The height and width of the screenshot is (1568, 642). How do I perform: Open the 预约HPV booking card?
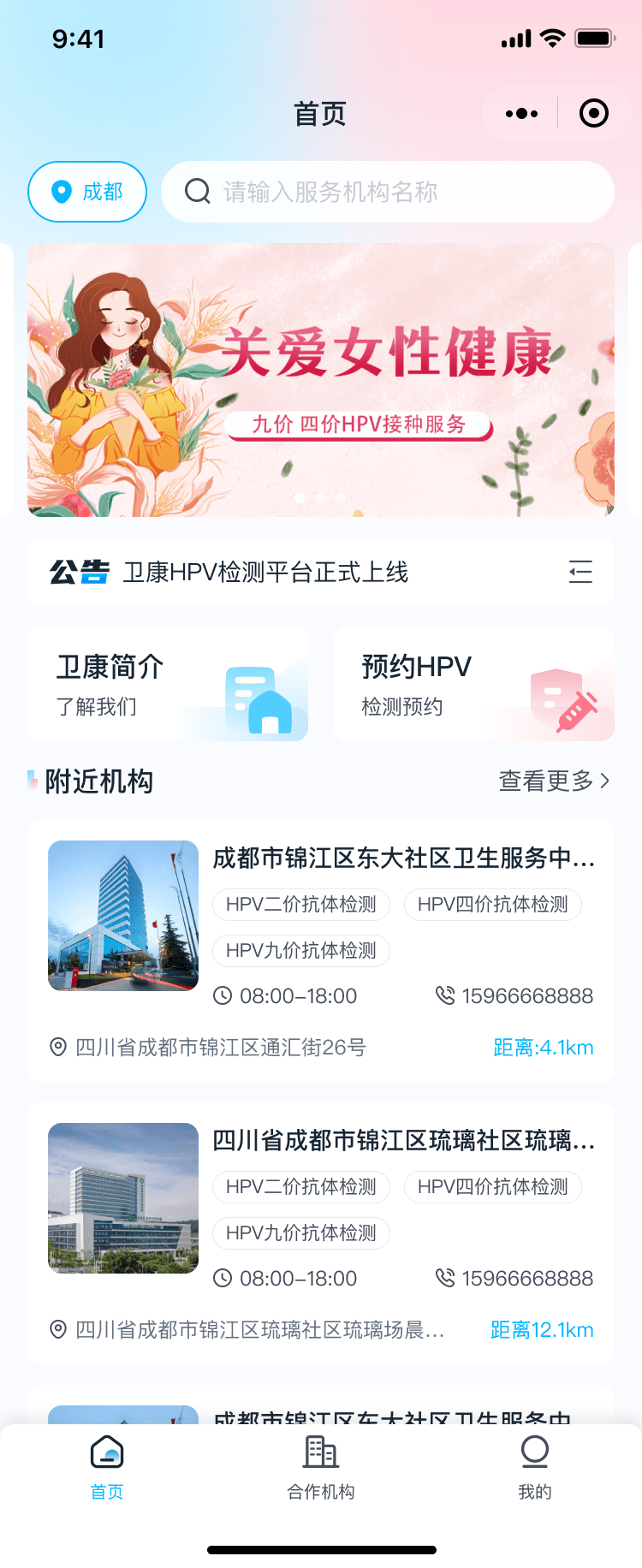pos(473,684)
